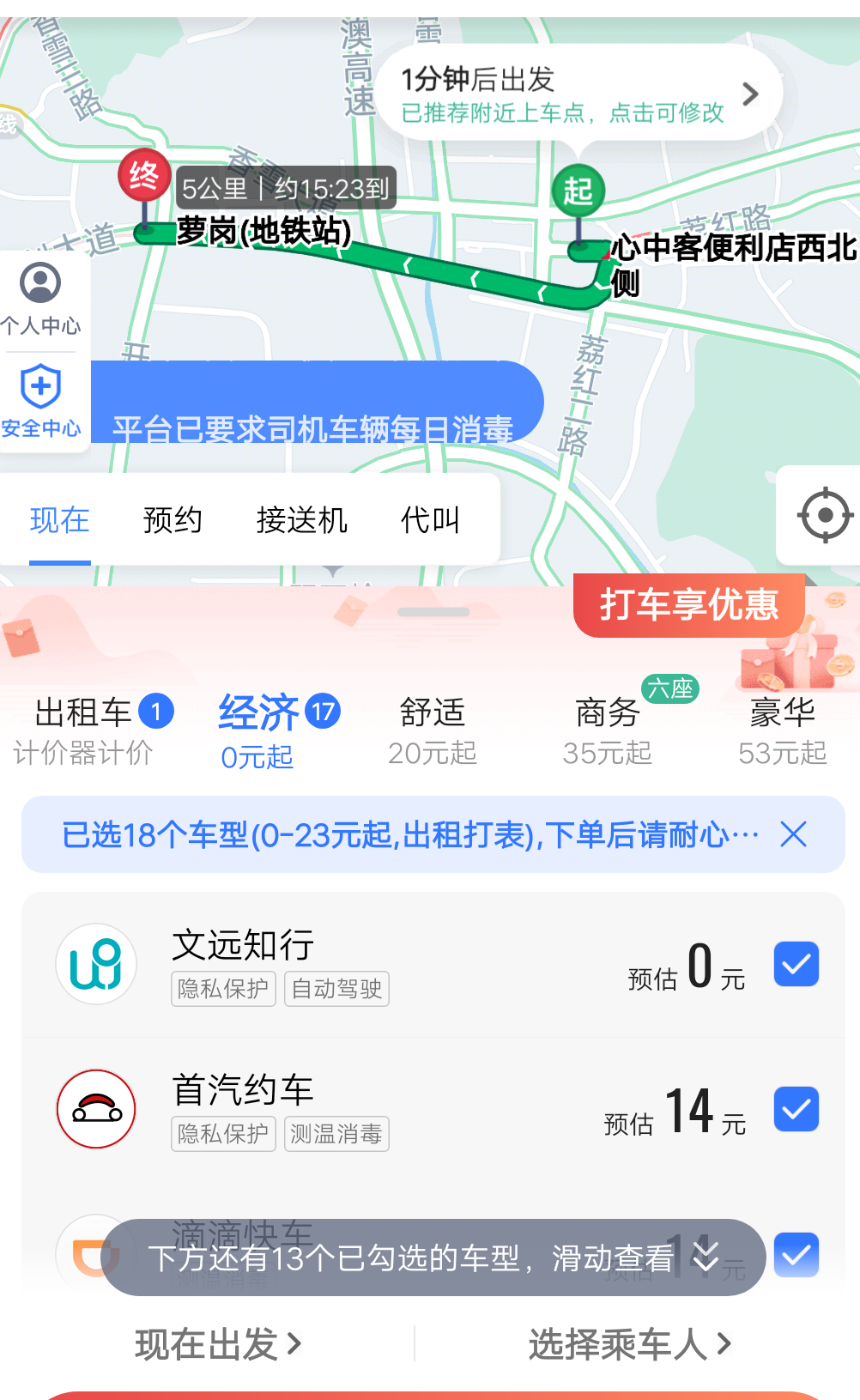This screenshot has height=1400, width=860.
Task: Dismiss the 已选18个车型 notice
Action: click(x=793, y=833)
